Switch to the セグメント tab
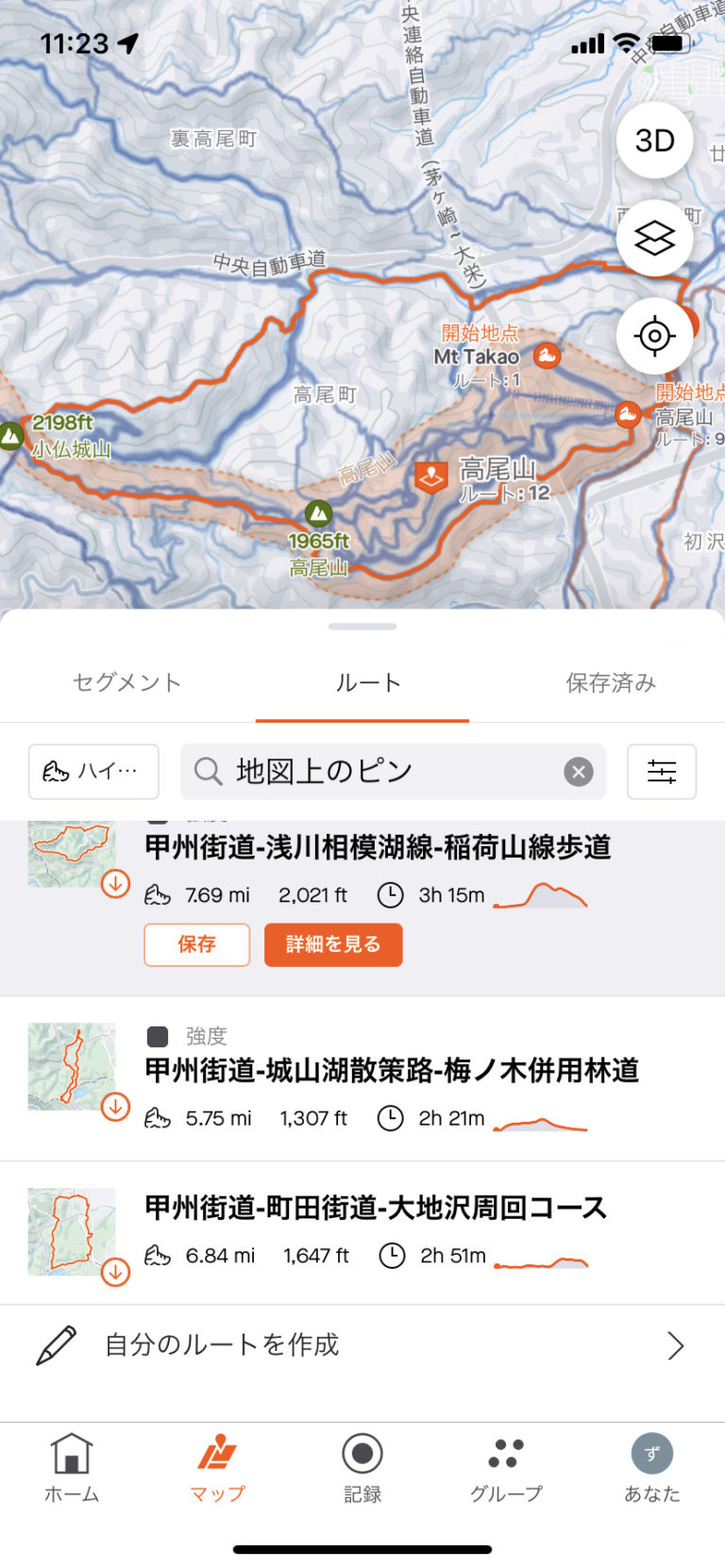The image size is (725, 1568). (126, 683)
